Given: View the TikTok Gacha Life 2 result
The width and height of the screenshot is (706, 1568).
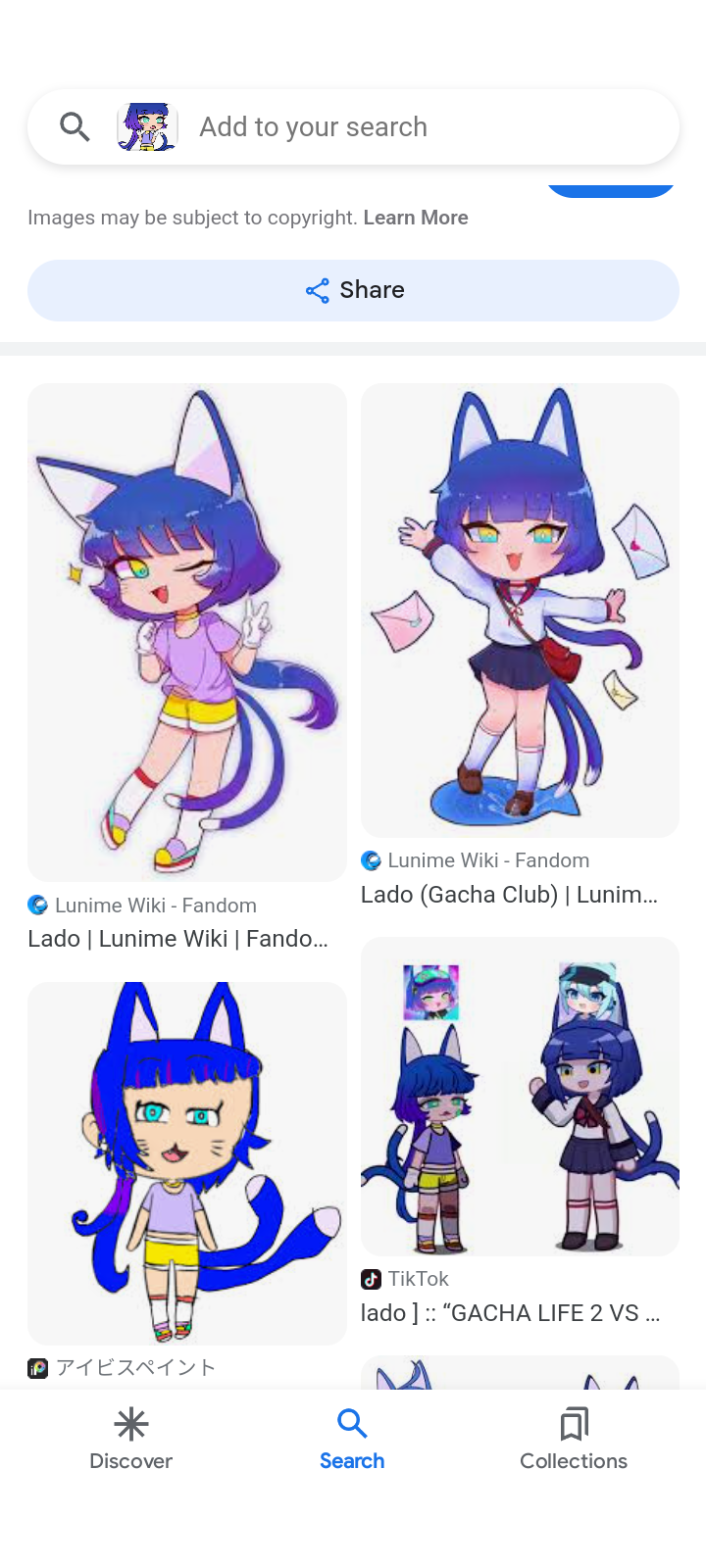Looking at the screenshot, I should pyautogui.click(x=520, y=1096).
